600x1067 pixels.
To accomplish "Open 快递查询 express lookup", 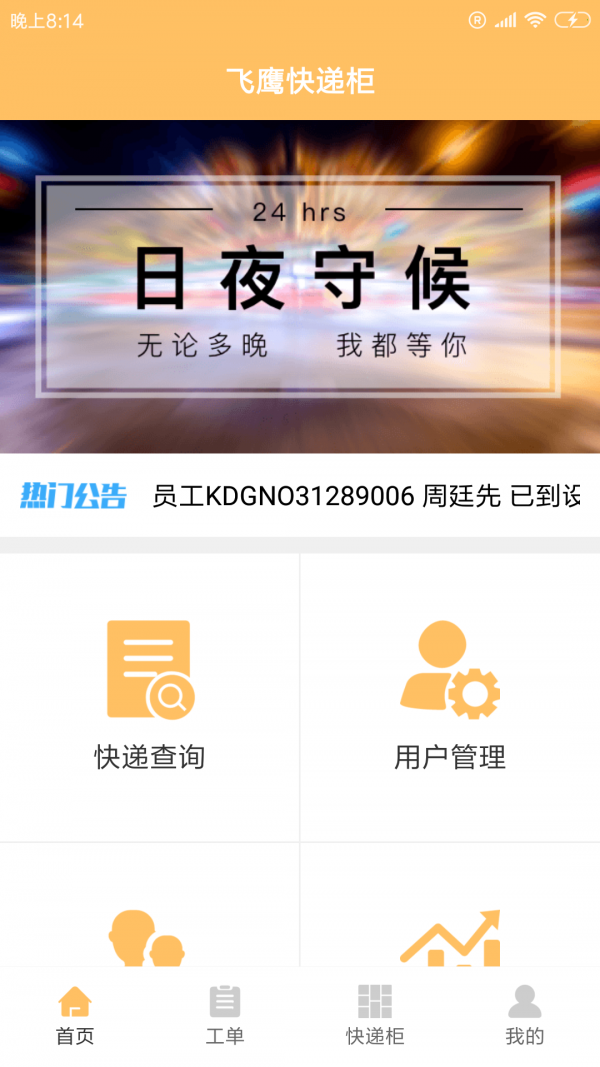I will pos(150,697).
